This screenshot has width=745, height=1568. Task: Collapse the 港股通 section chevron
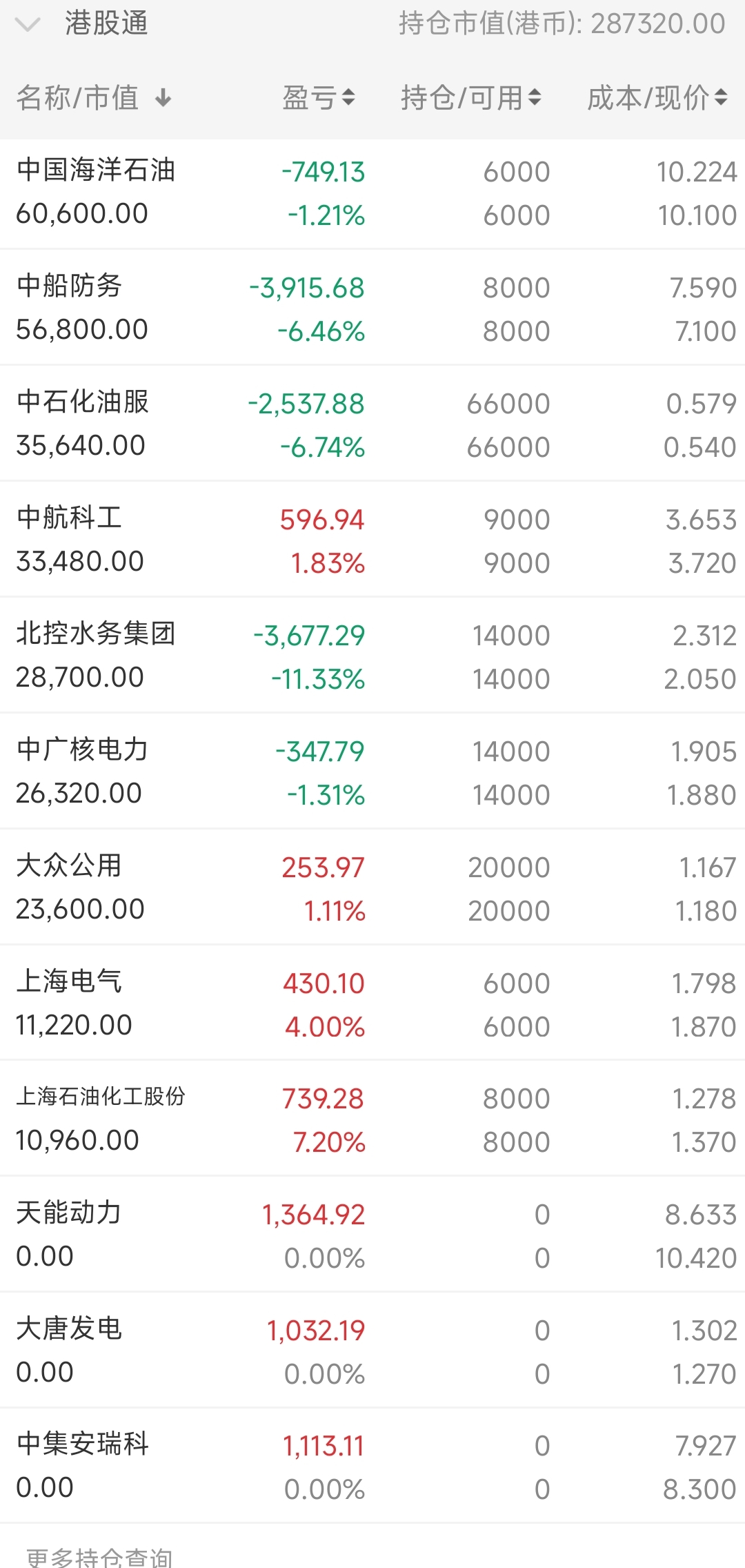point(28,25)
